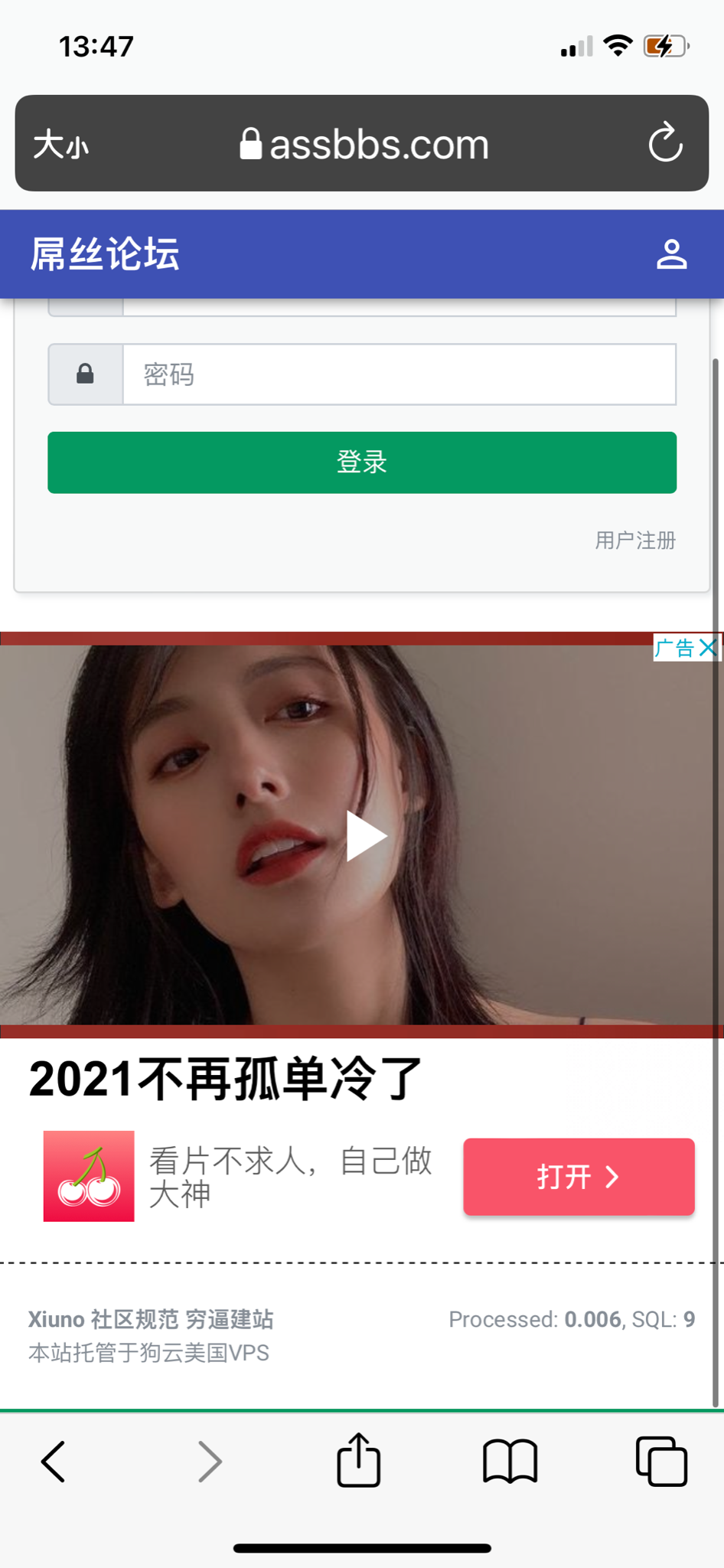The height and width of the screenshot is (1568, 724).
Task: Tap the 大小 text size button
Action: coord(61,144)
